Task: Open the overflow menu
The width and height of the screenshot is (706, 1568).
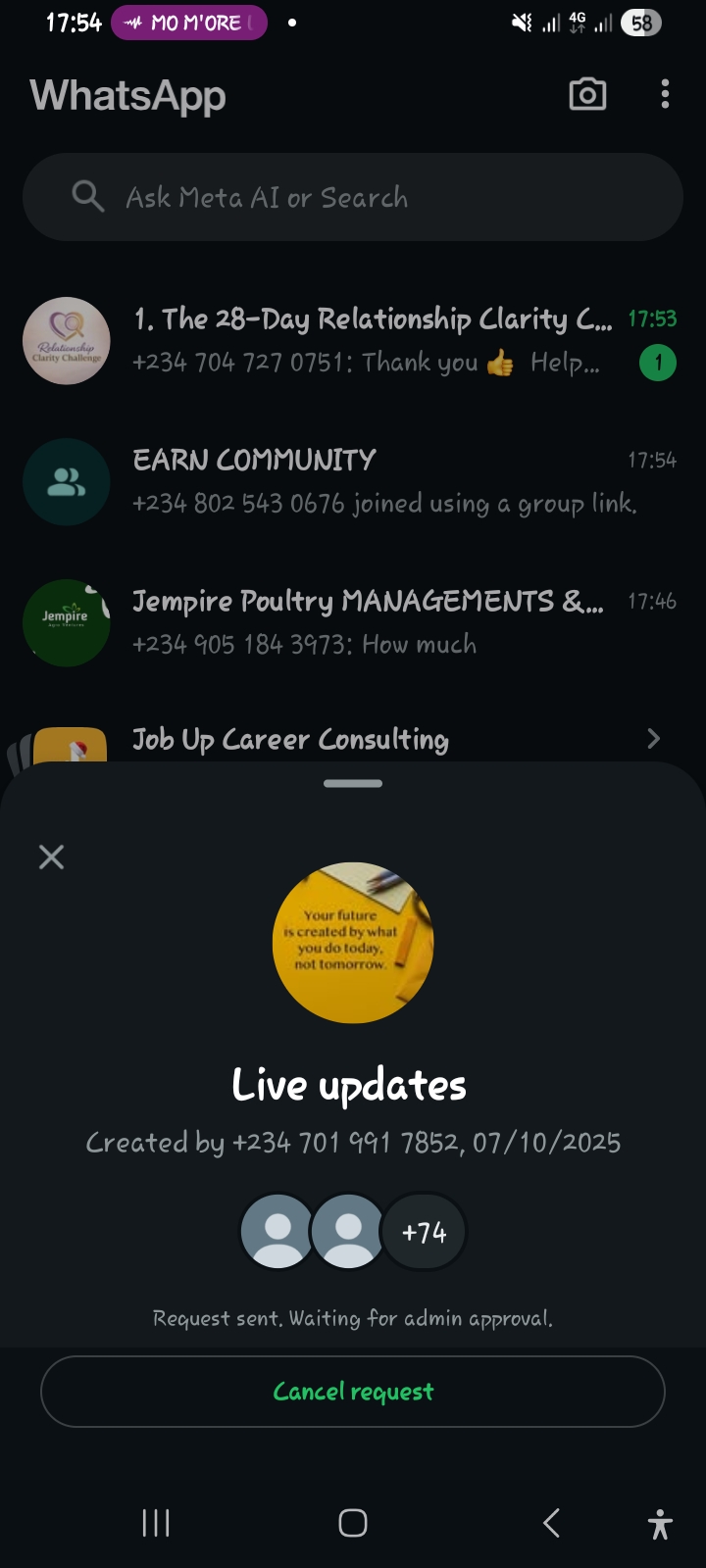Action: click(665, 95)
